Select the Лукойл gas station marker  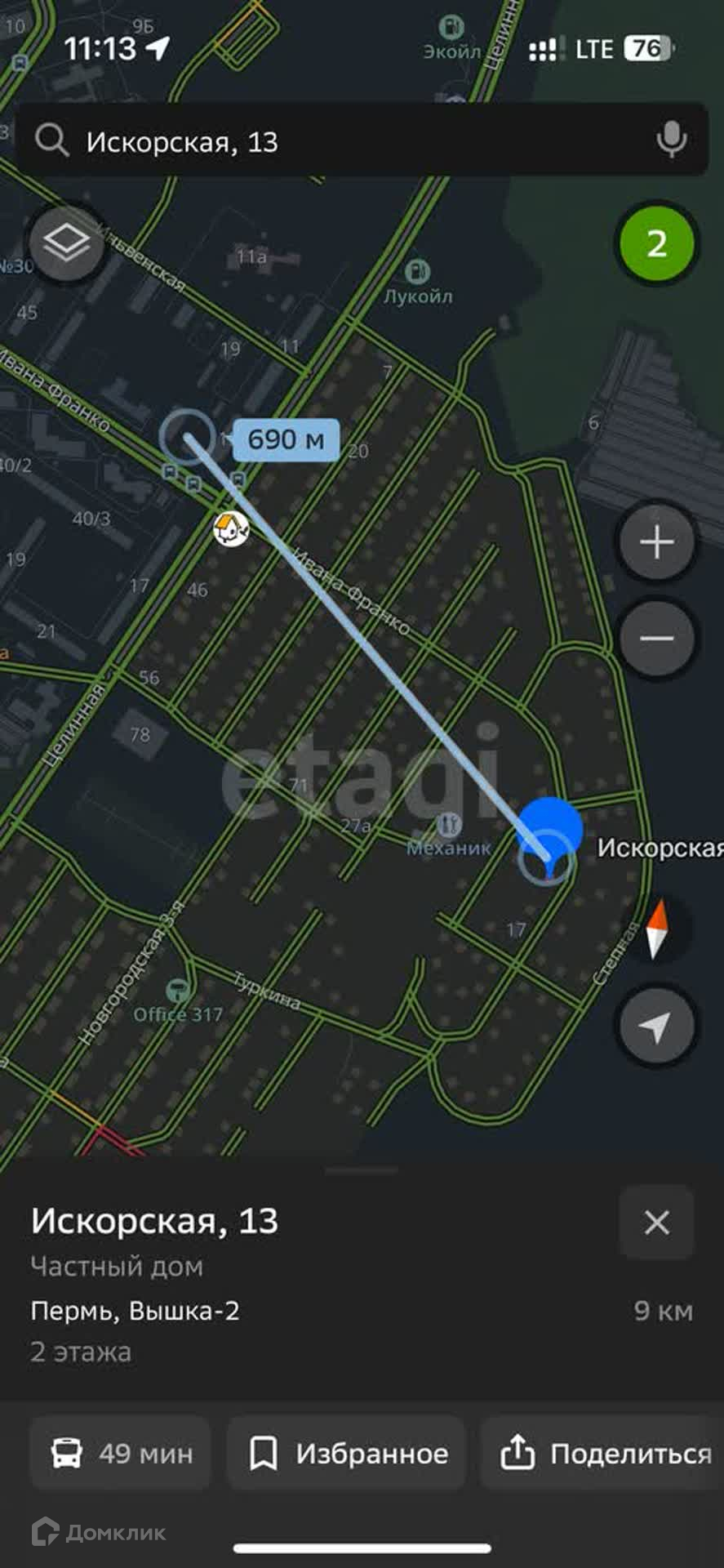[x=418, y=282]
